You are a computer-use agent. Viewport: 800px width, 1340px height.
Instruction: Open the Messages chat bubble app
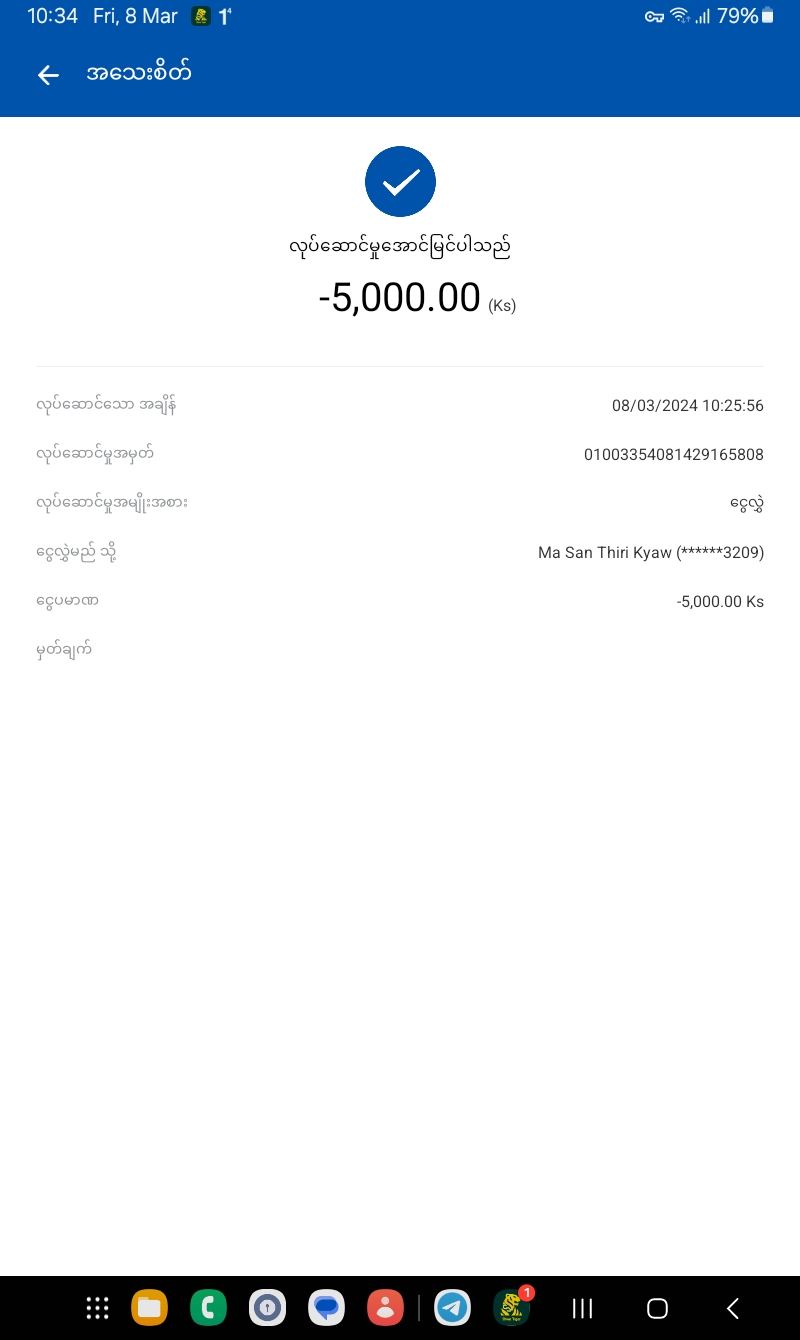click(326, 1308)
